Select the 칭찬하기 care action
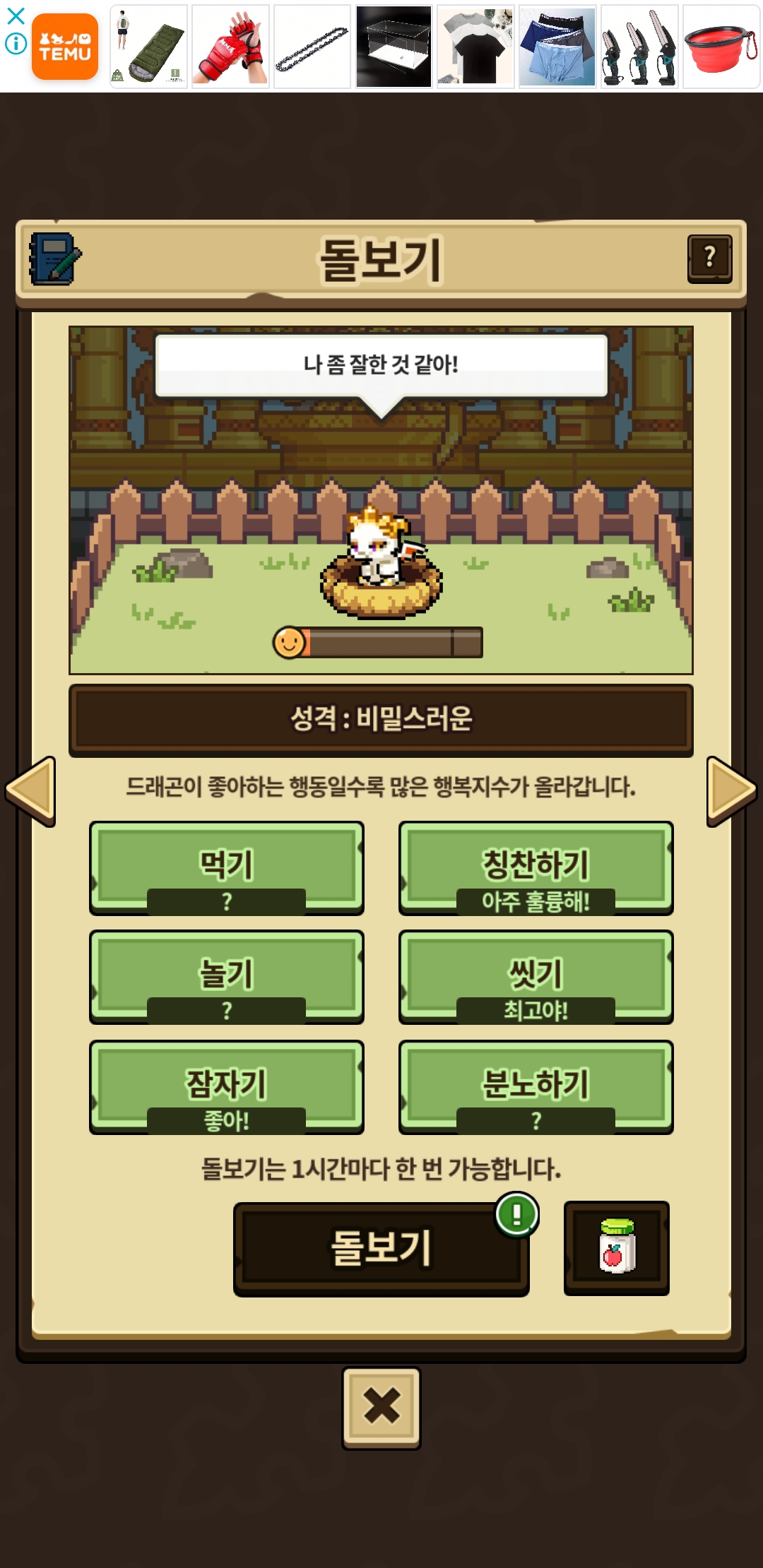 click(536, 868)
